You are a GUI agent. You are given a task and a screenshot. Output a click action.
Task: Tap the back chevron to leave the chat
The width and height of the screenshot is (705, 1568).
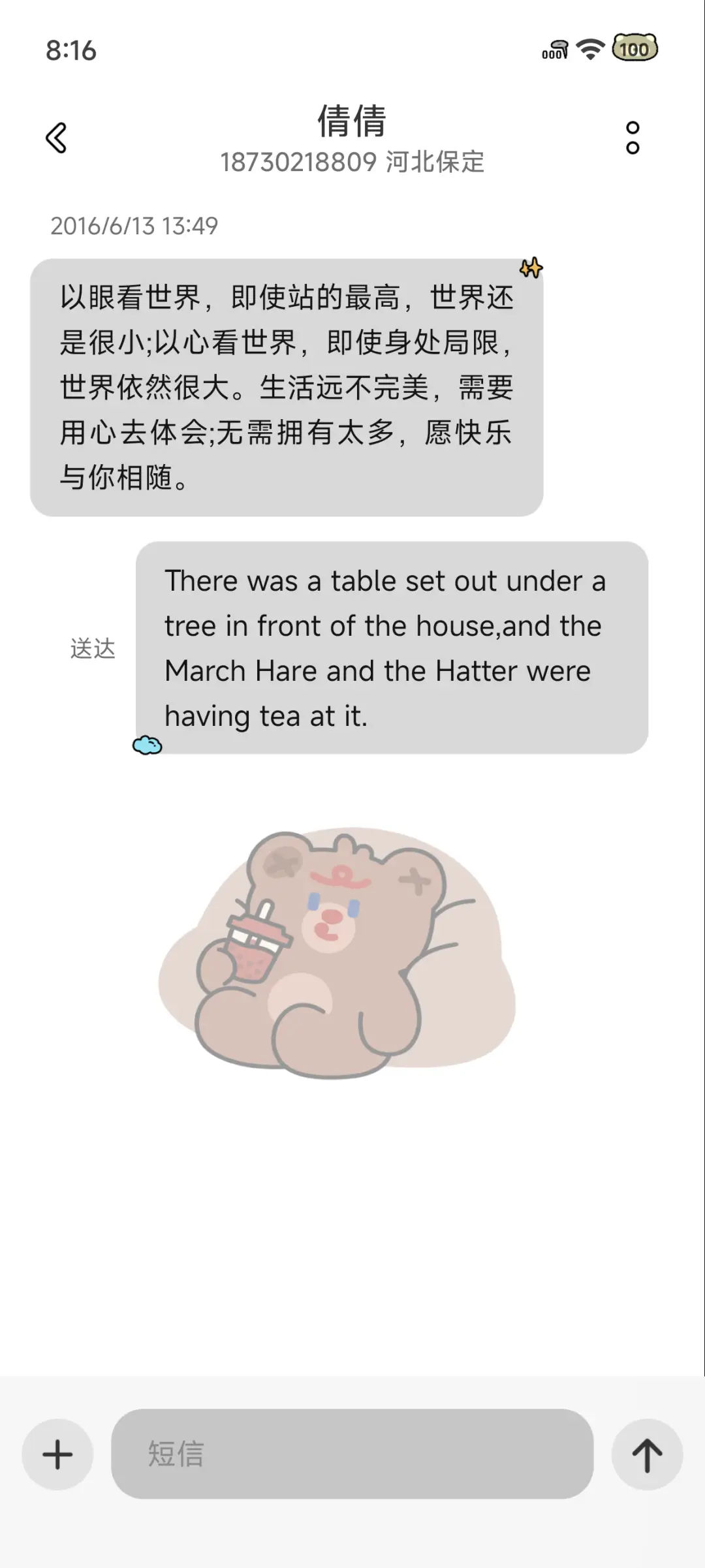pos(56,139)
